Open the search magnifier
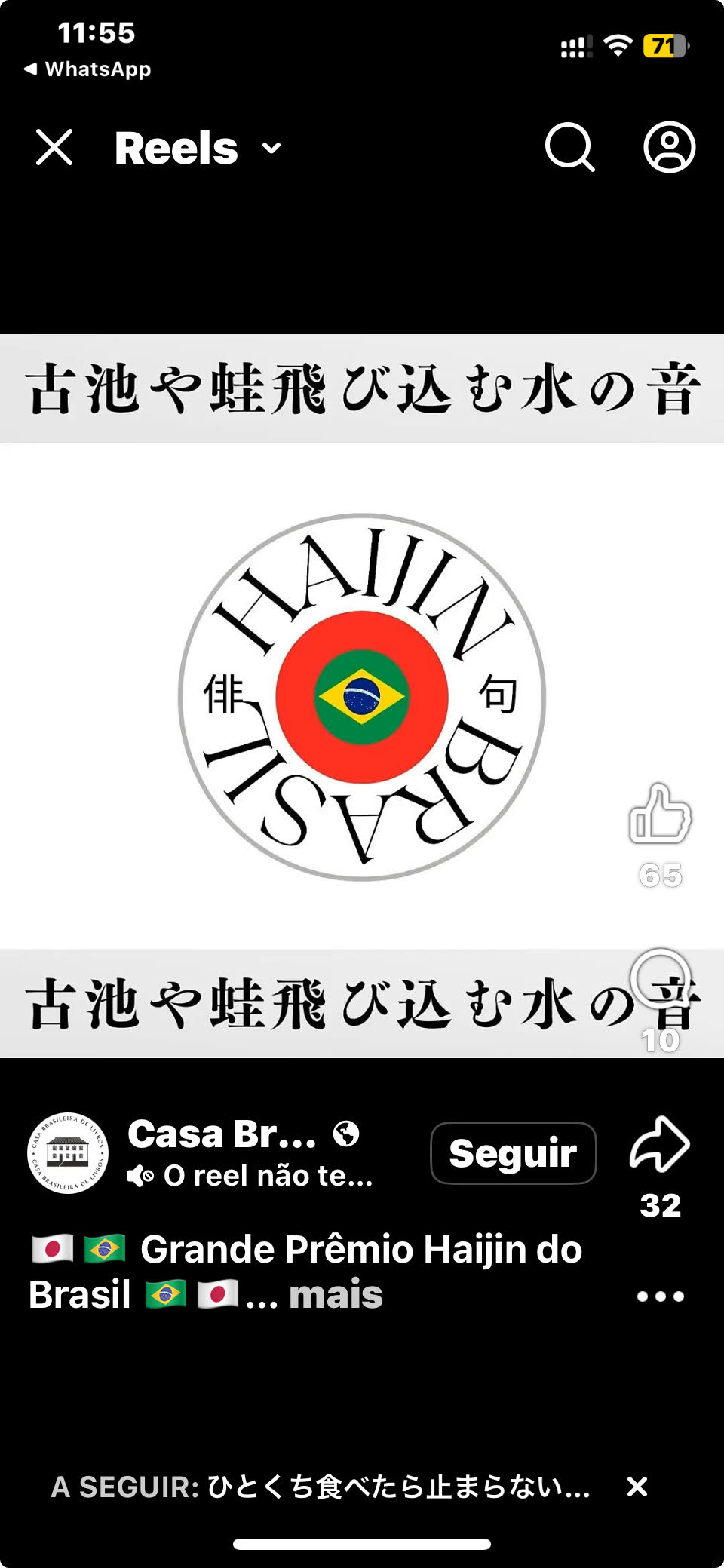The image size is (724, 1568). point(569,147)
